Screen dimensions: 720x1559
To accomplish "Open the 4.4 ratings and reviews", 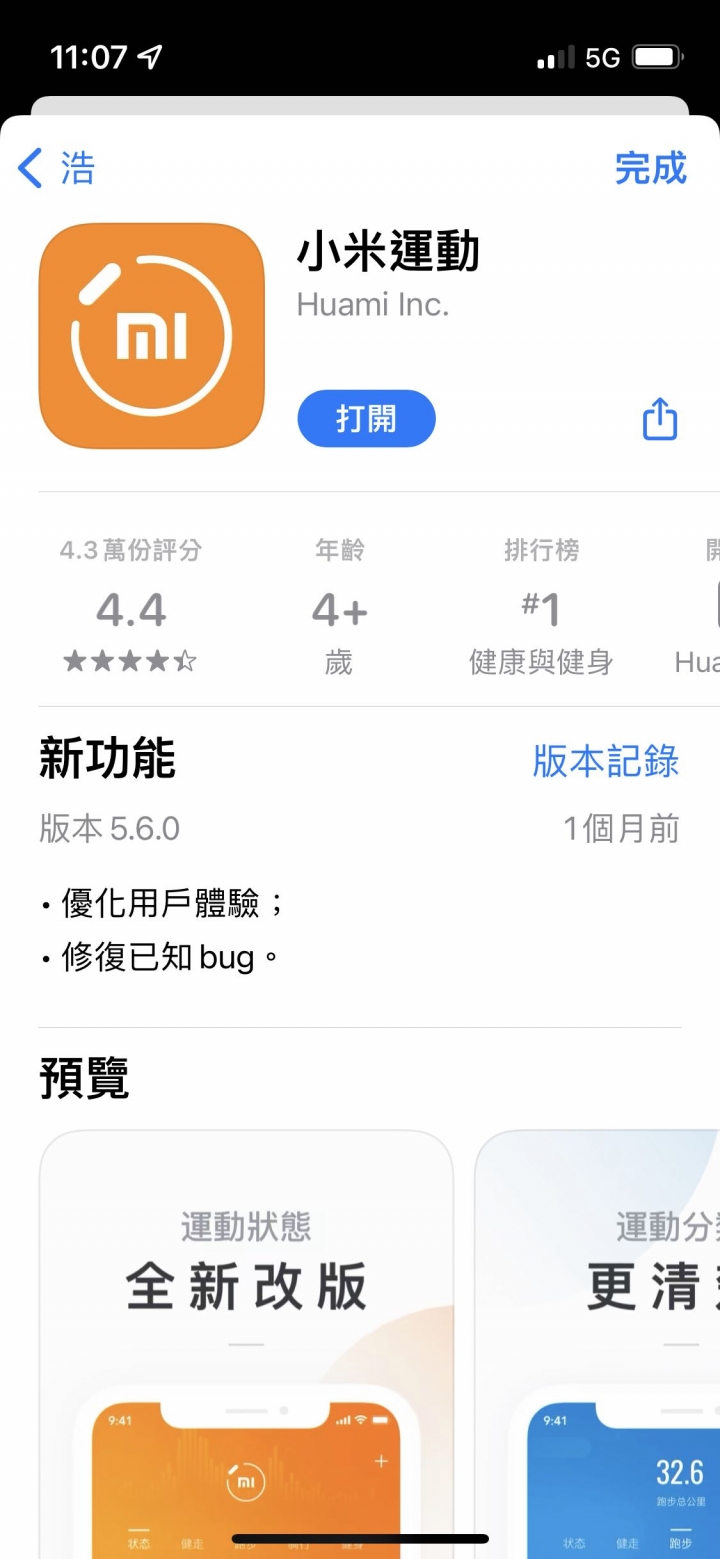I will [x=131, y=608].
